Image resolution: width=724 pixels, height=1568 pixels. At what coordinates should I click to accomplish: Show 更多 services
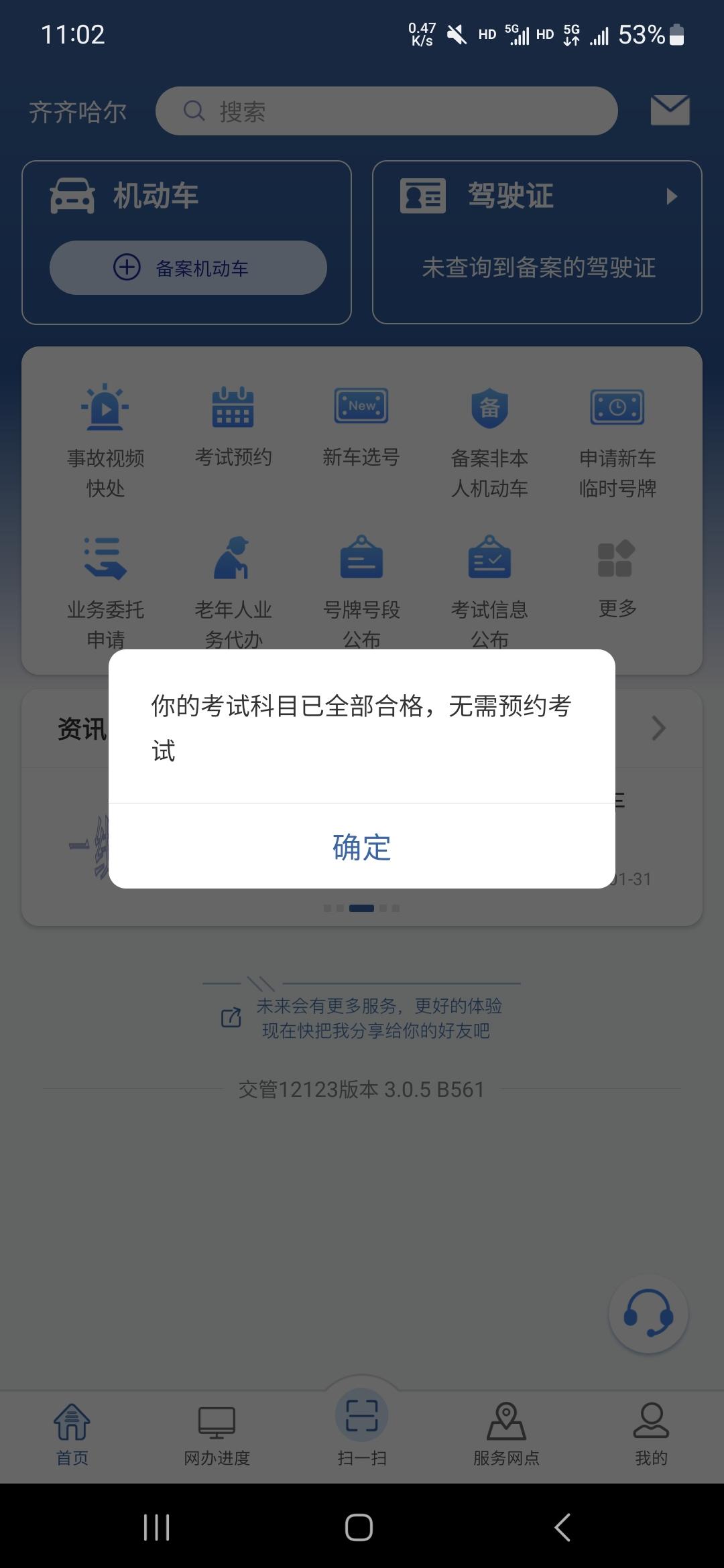click(x=617, y=578)
